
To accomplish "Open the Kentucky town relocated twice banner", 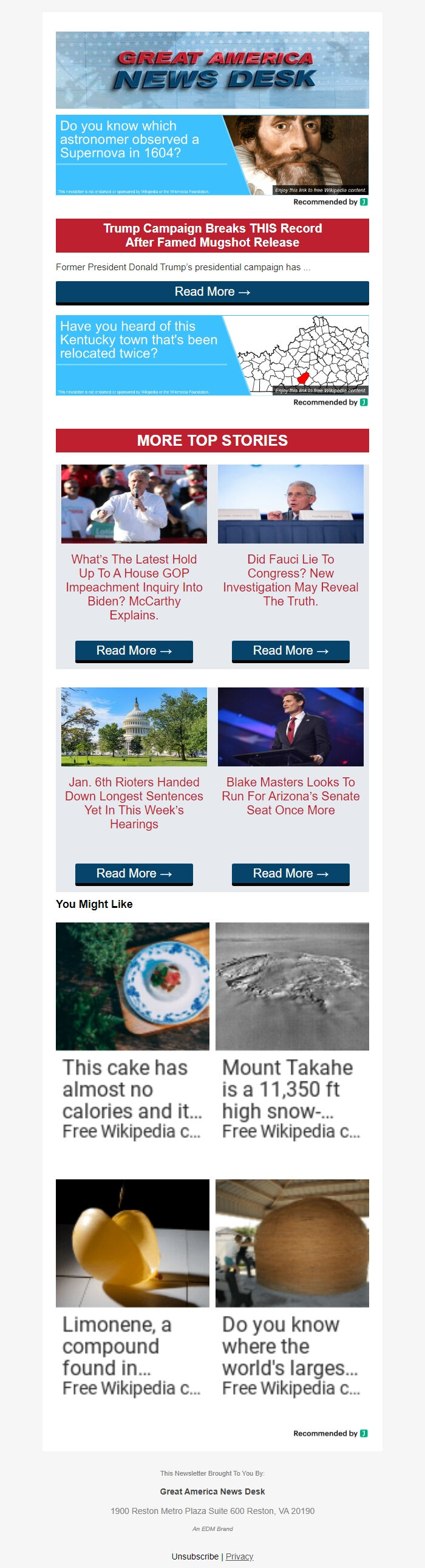I will coord(212,355).
